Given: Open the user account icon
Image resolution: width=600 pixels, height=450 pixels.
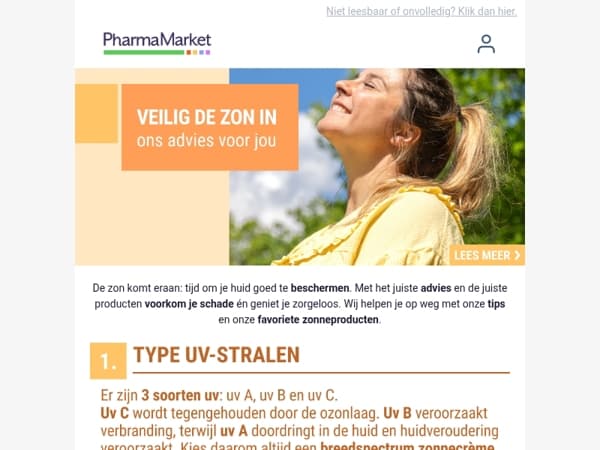Looking at the screenshot, I should (x=486, y=44).
